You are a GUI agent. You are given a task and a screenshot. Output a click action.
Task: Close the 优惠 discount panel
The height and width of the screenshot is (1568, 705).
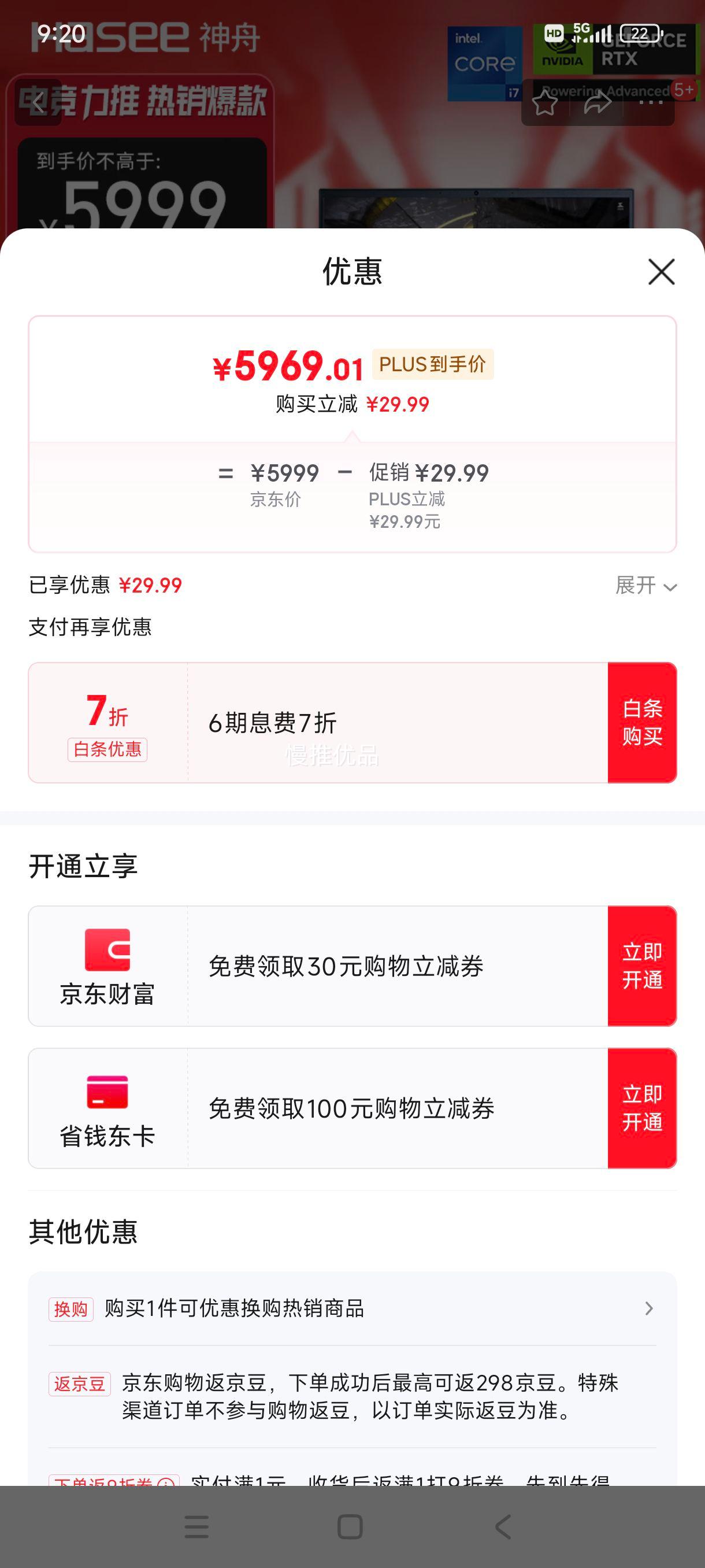(661, 272)
